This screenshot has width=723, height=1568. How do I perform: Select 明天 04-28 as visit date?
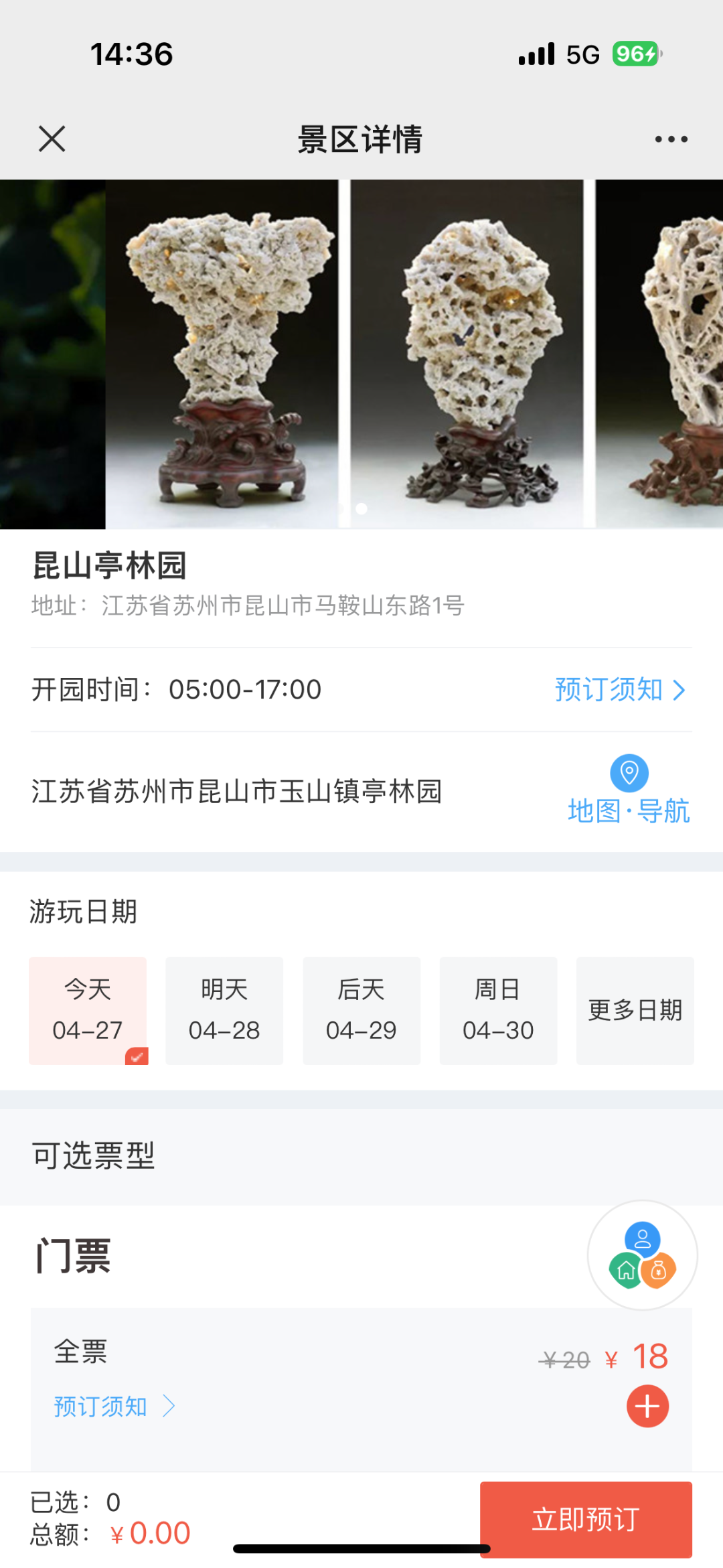224,1010
